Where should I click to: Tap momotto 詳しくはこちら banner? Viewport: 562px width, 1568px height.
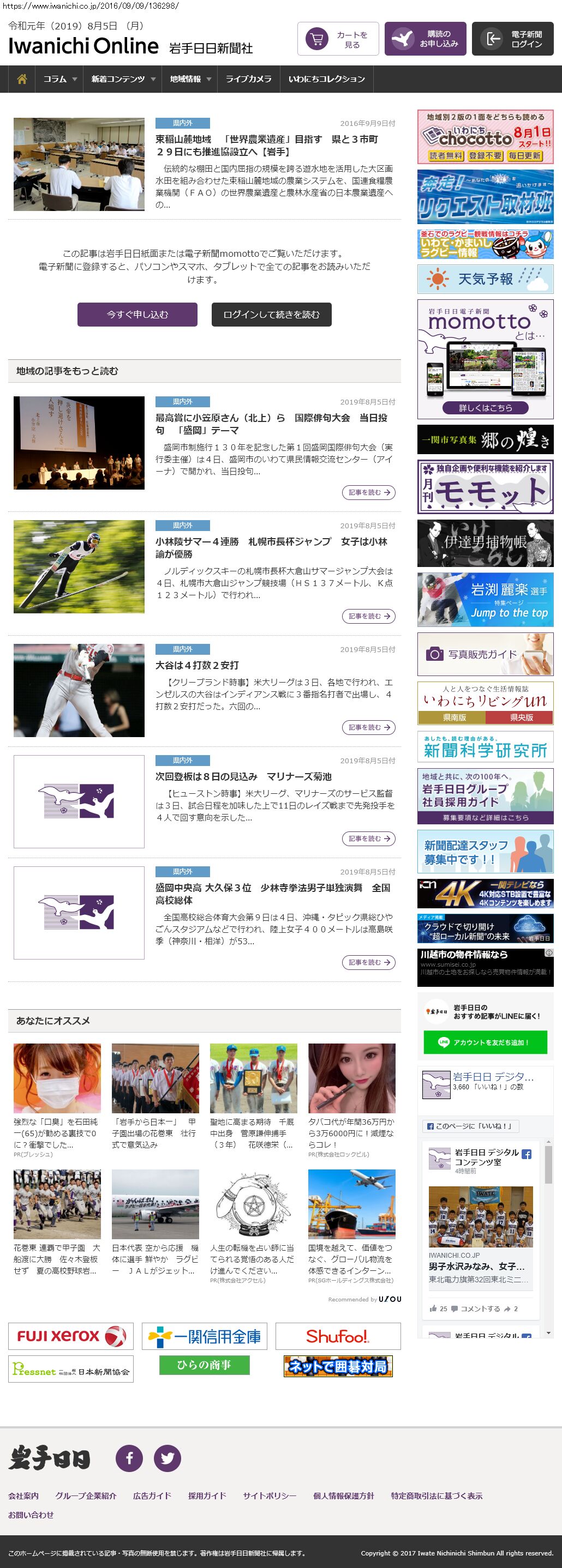pos(485,408)
